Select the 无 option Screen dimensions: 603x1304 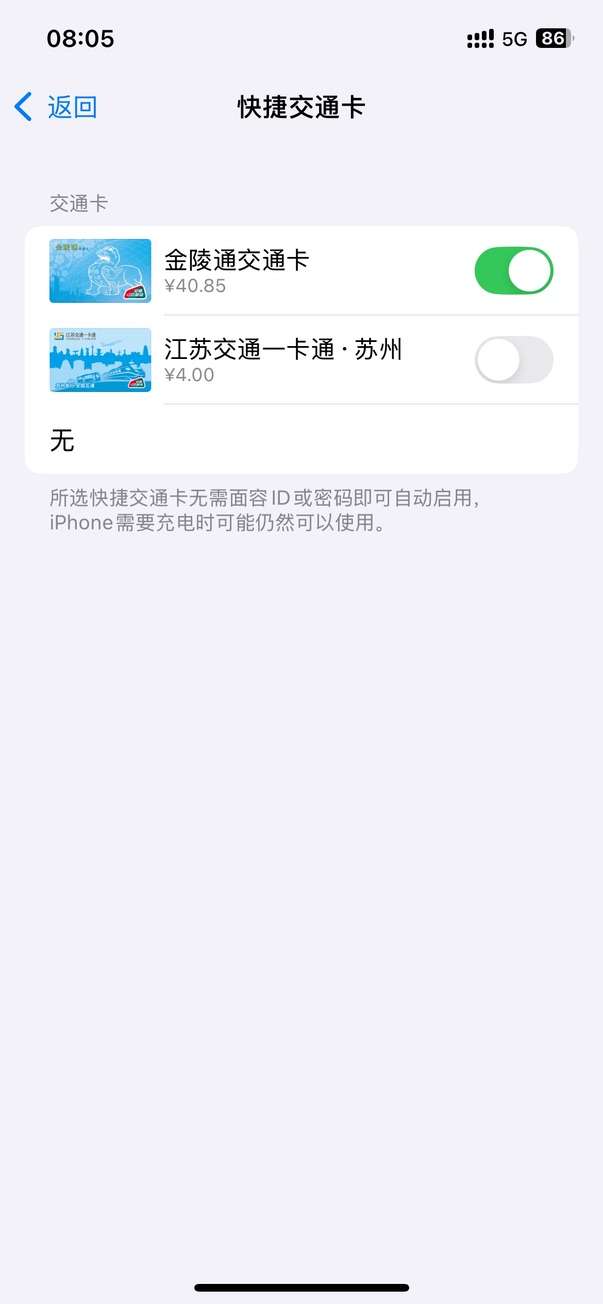300,440
